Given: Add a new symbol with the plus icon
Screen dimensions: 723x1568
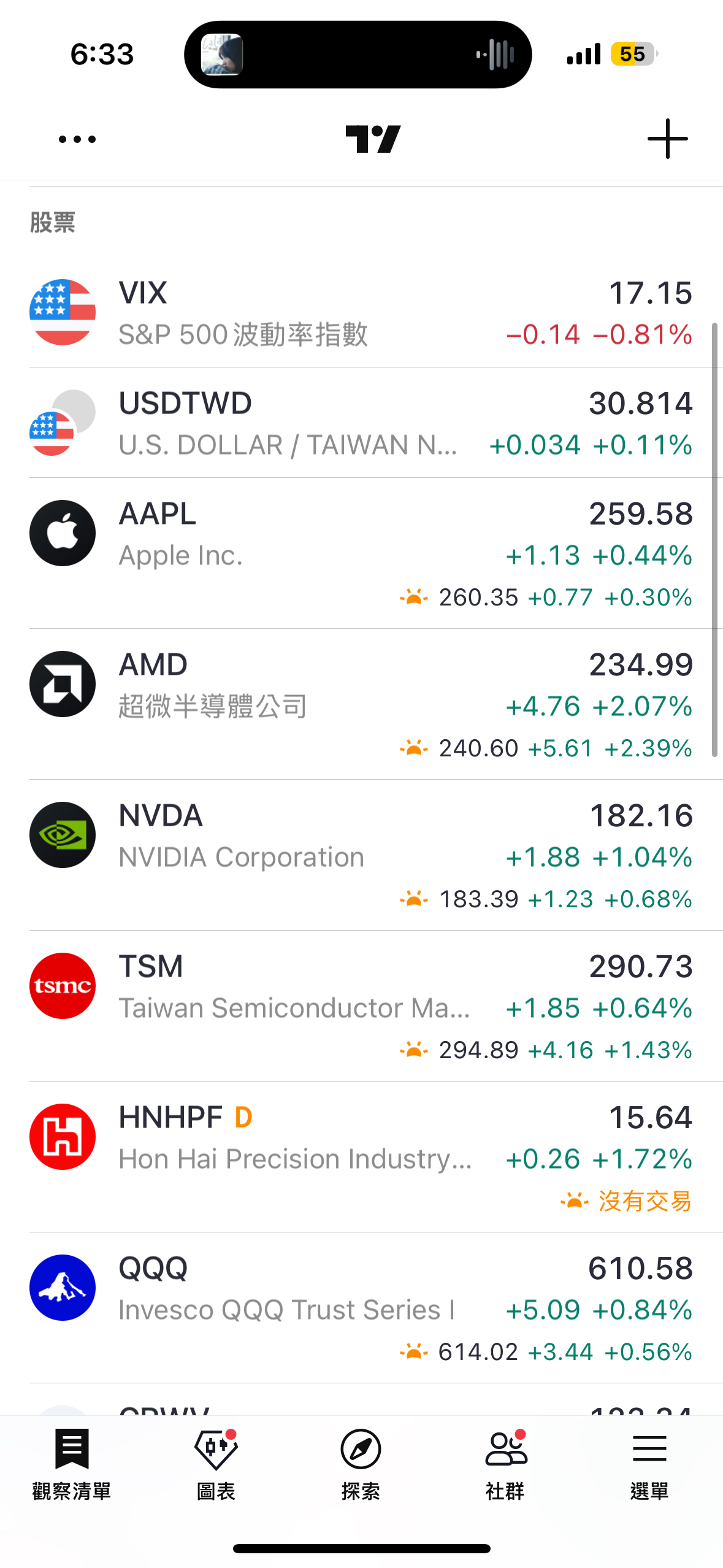Looking at the screenshot, I should pyautogui.click(x=667, y=139).
